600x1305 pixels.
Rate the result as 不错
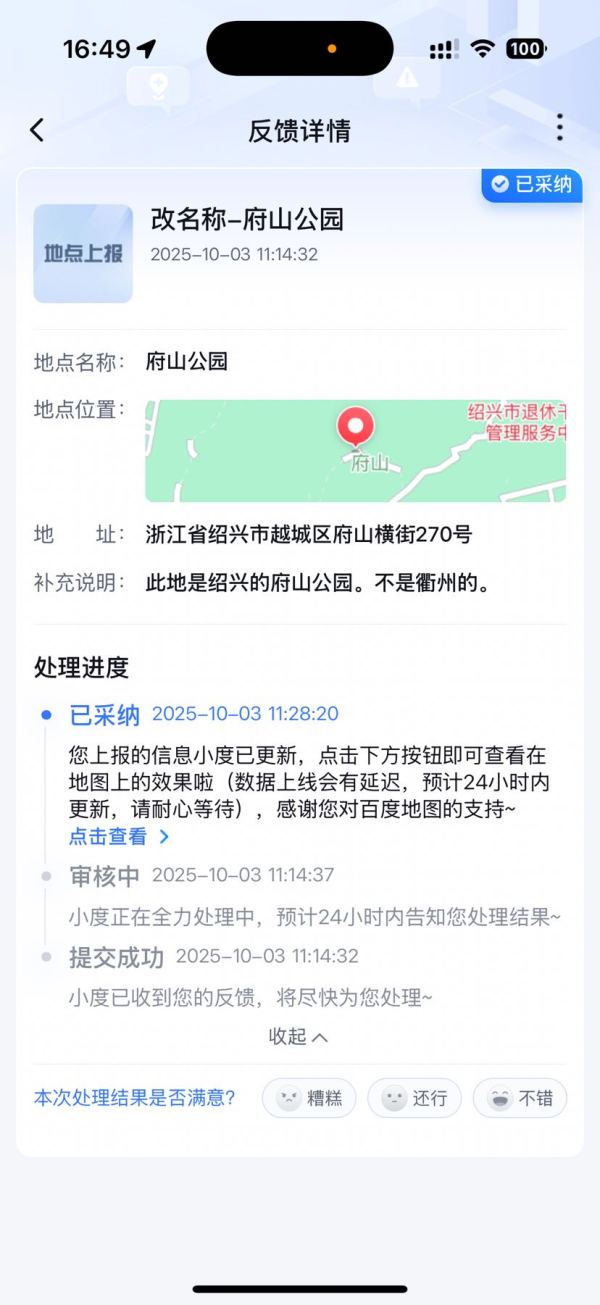coord(520,1098)
